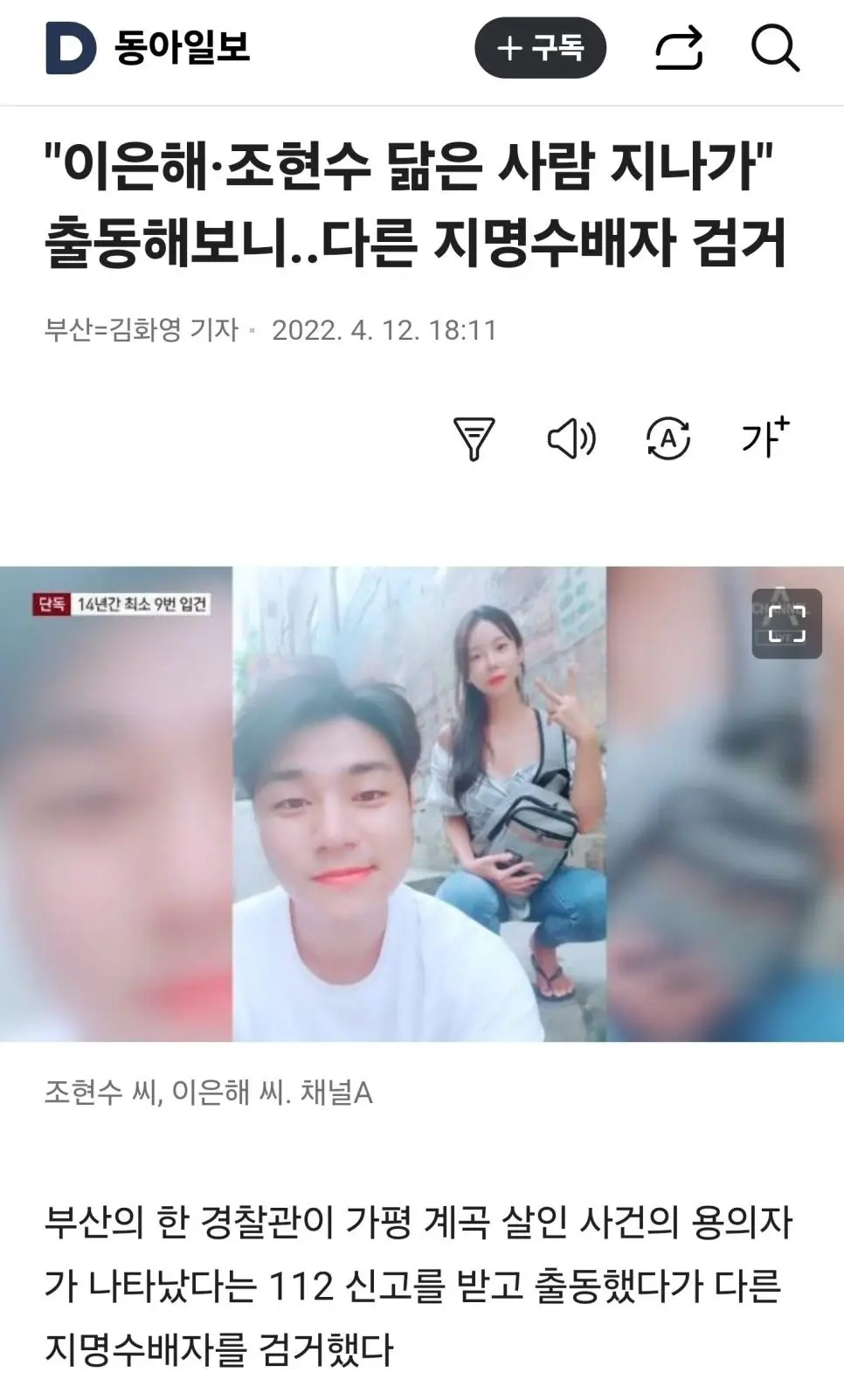Open the search magnifier
Screen dimensions: 844x1400
coord(775,48)
